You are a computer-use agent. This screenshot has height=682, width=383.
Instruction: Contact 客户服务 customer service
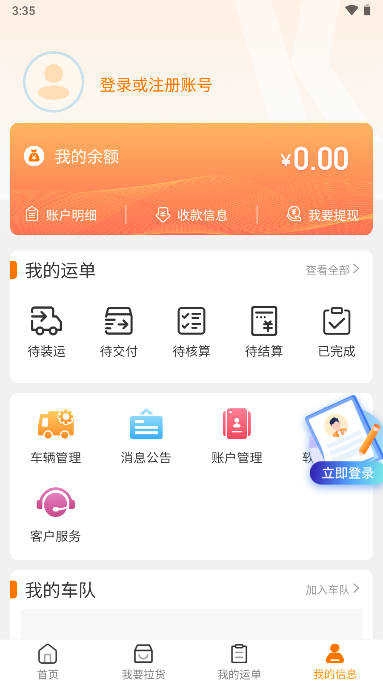tap(55, 515)
